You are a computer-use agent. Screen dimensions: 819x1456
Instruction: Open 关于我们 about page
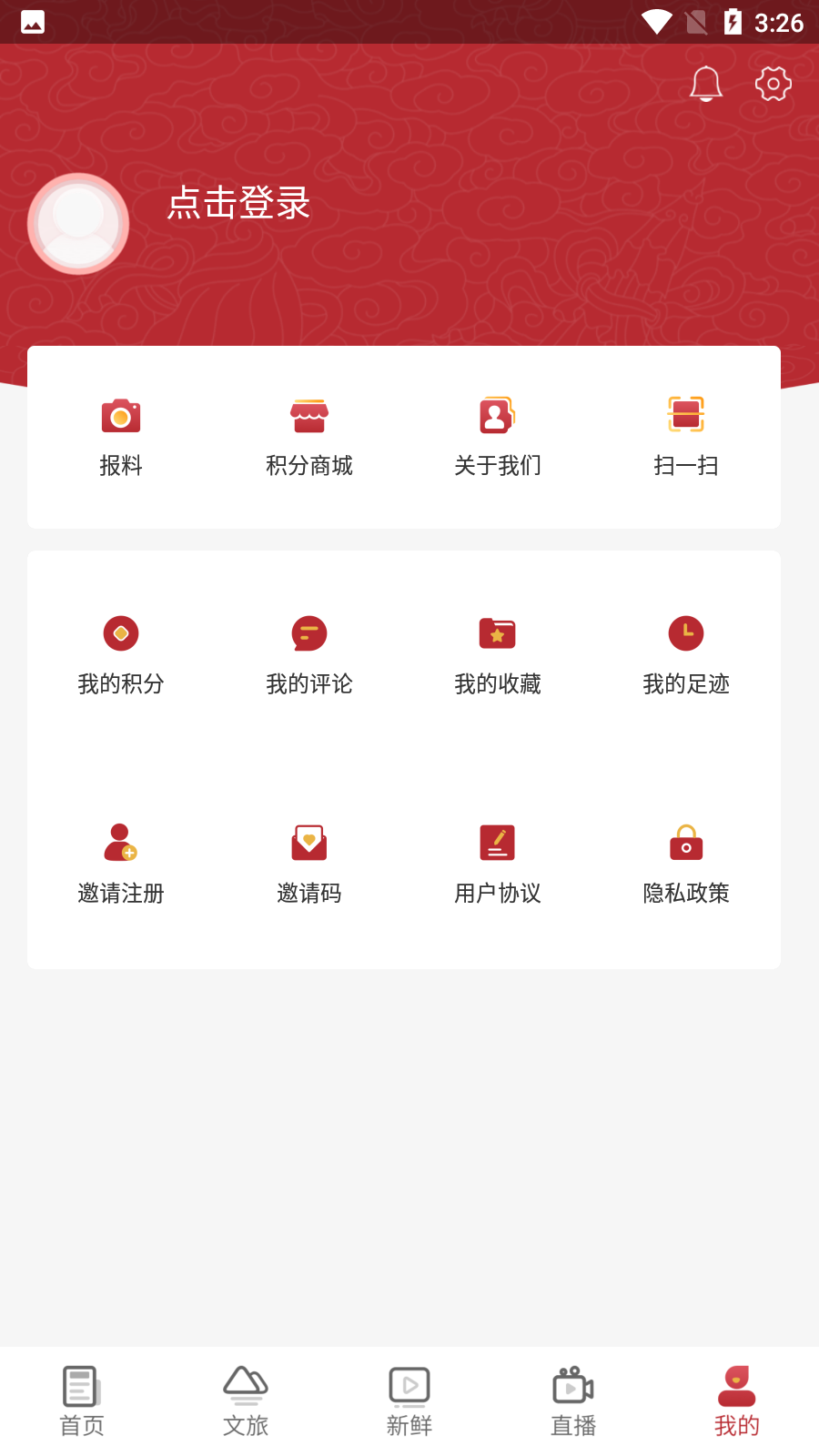498,437
